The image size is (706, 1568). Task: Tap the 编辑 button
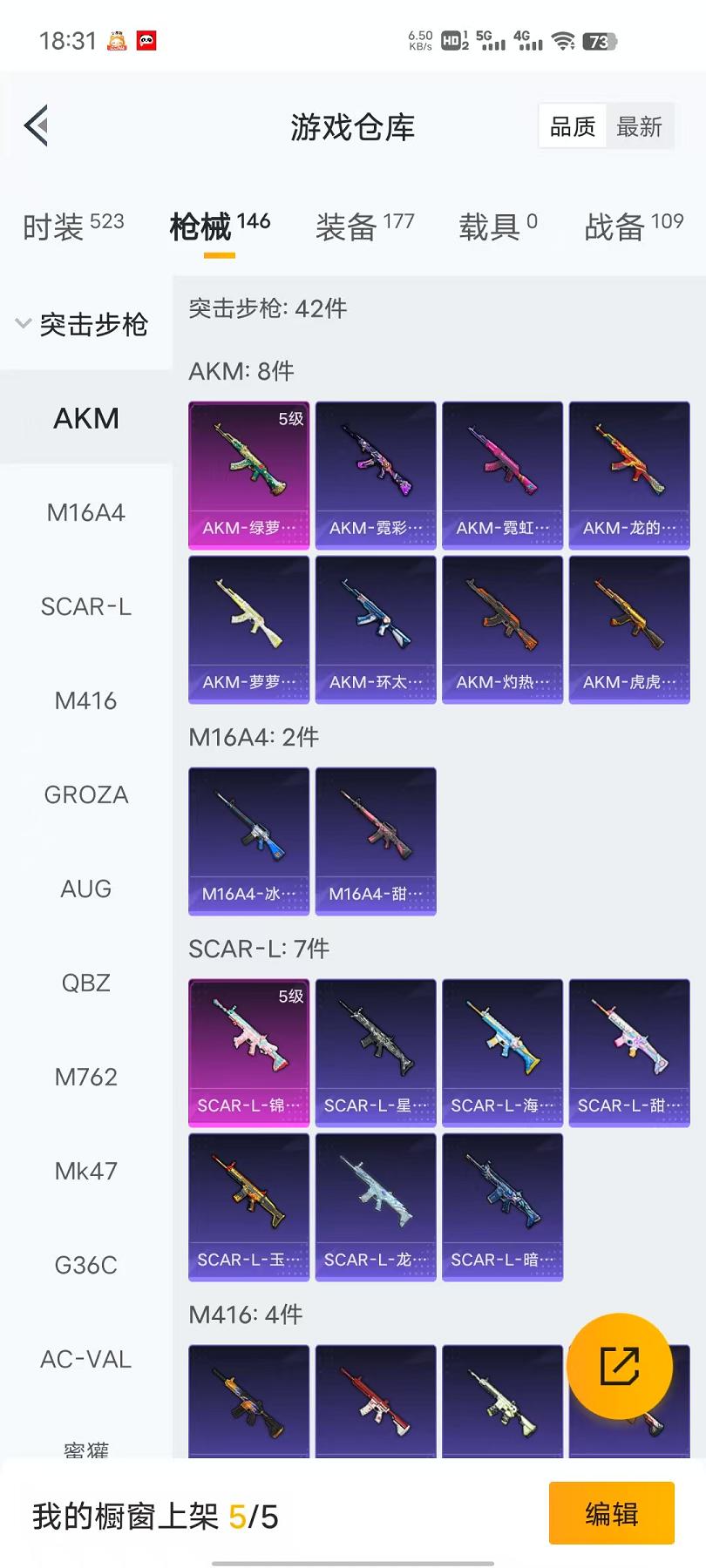(x=611, y=1514)
